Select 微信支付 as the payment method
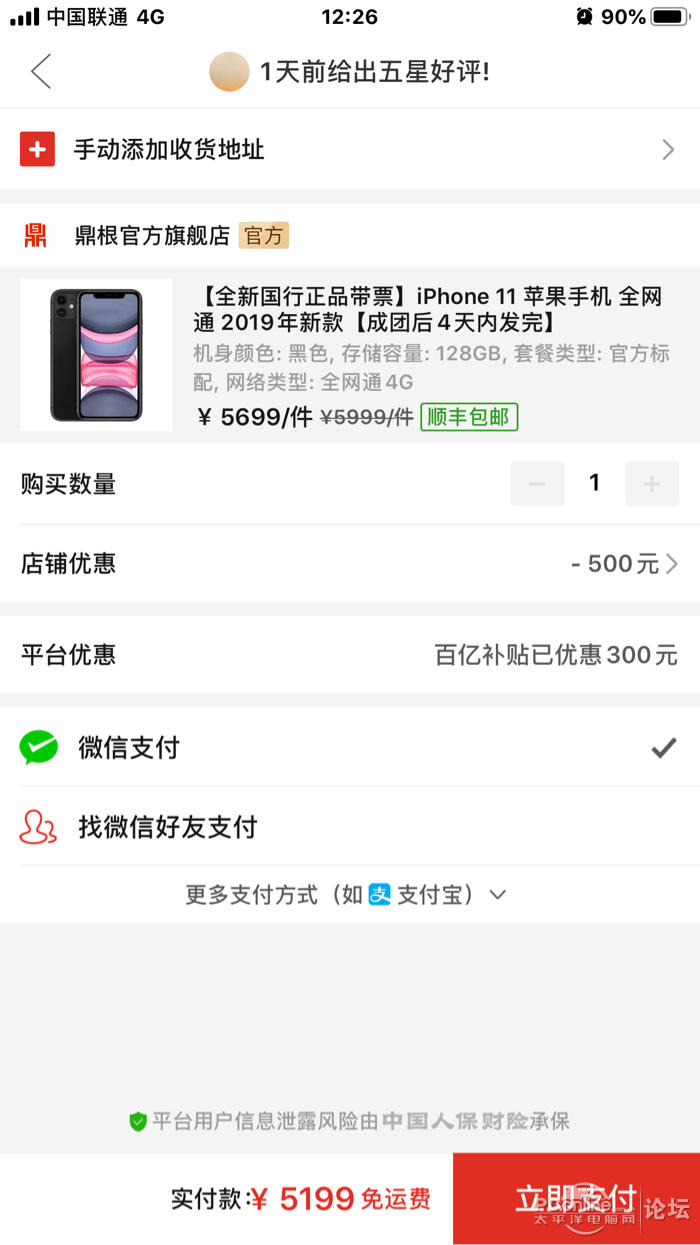This screenshot has width=700, height=1245. click(350, 747)
